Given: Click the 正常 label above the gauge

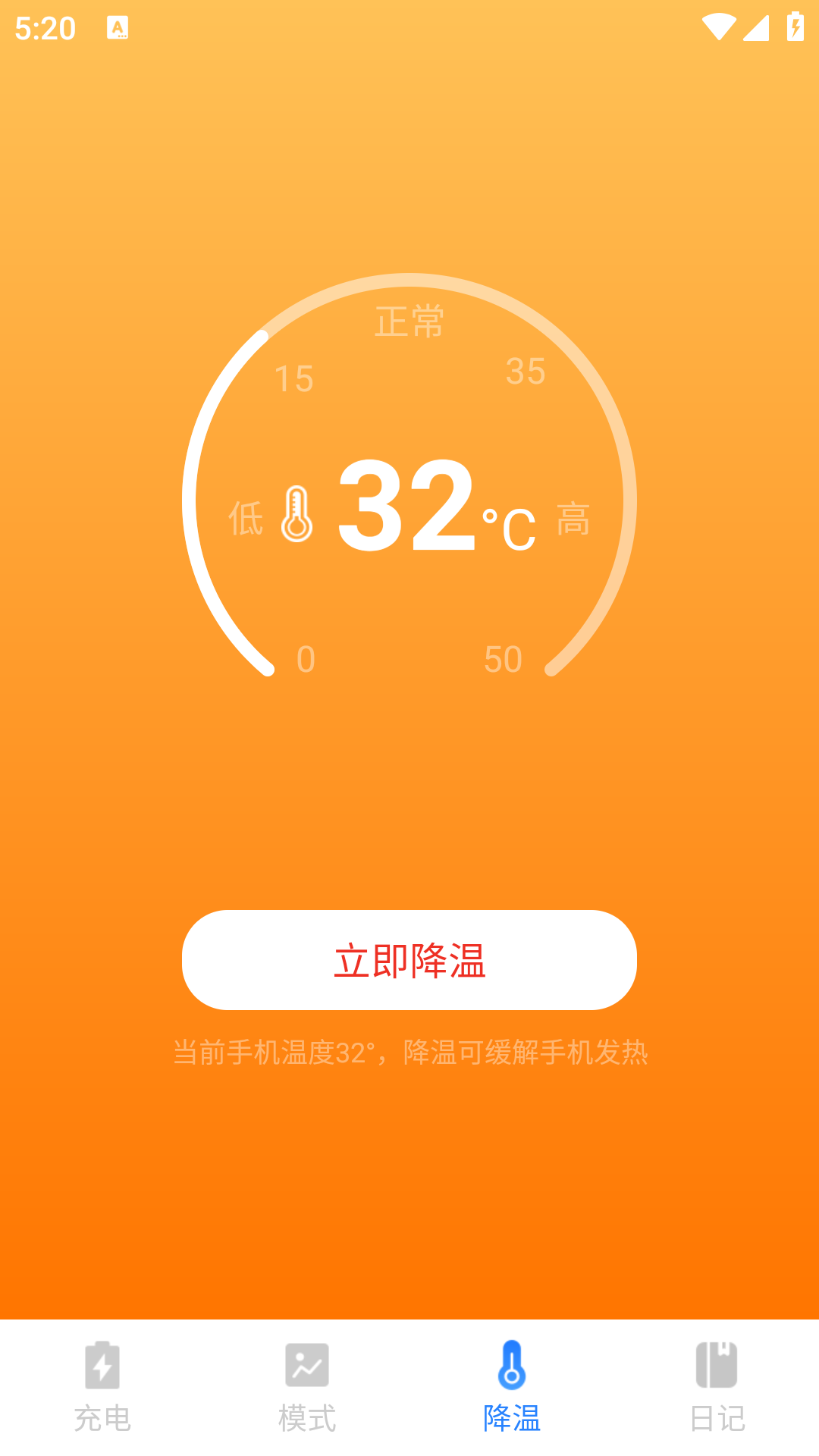Looking at the screenshot, I should point(409,320).
